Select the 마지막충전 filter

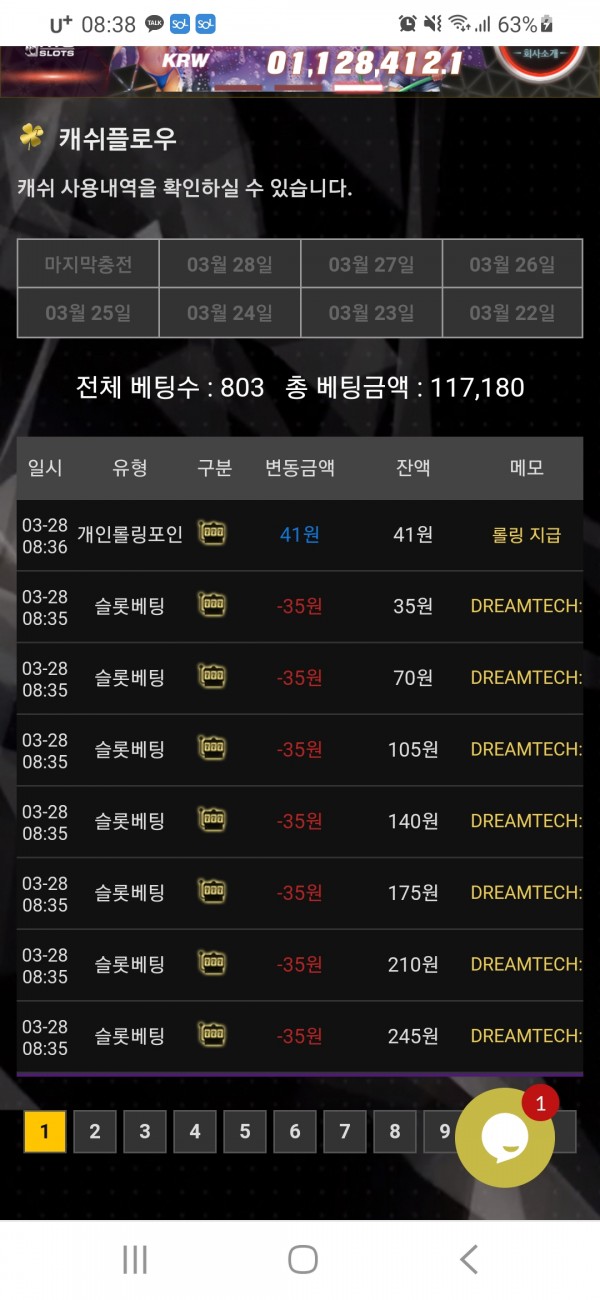(x=88, y=265)
